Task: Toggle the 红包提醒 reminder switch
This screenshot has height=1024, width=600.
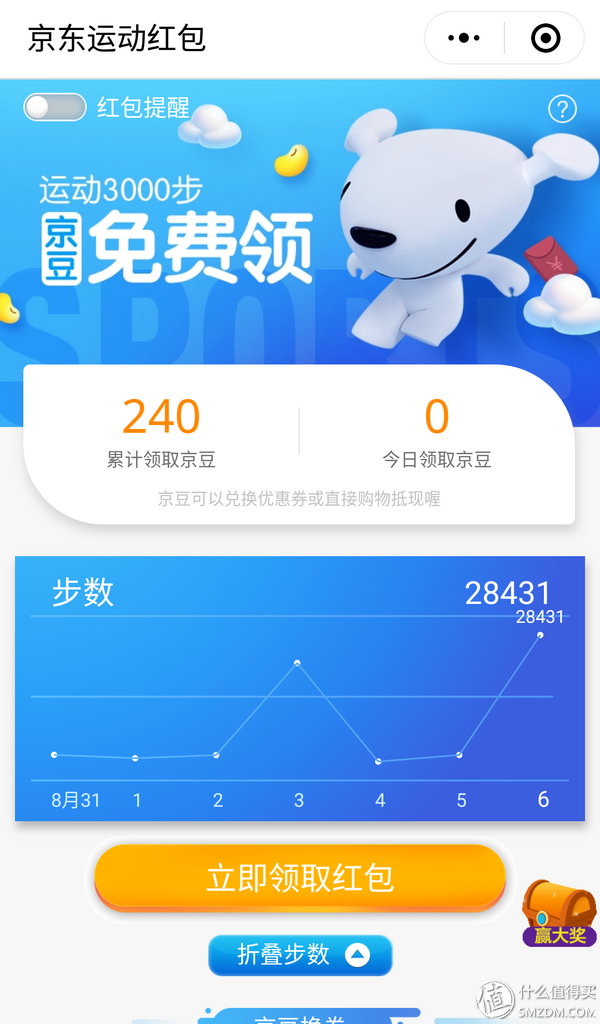Action: coord(55,107)
